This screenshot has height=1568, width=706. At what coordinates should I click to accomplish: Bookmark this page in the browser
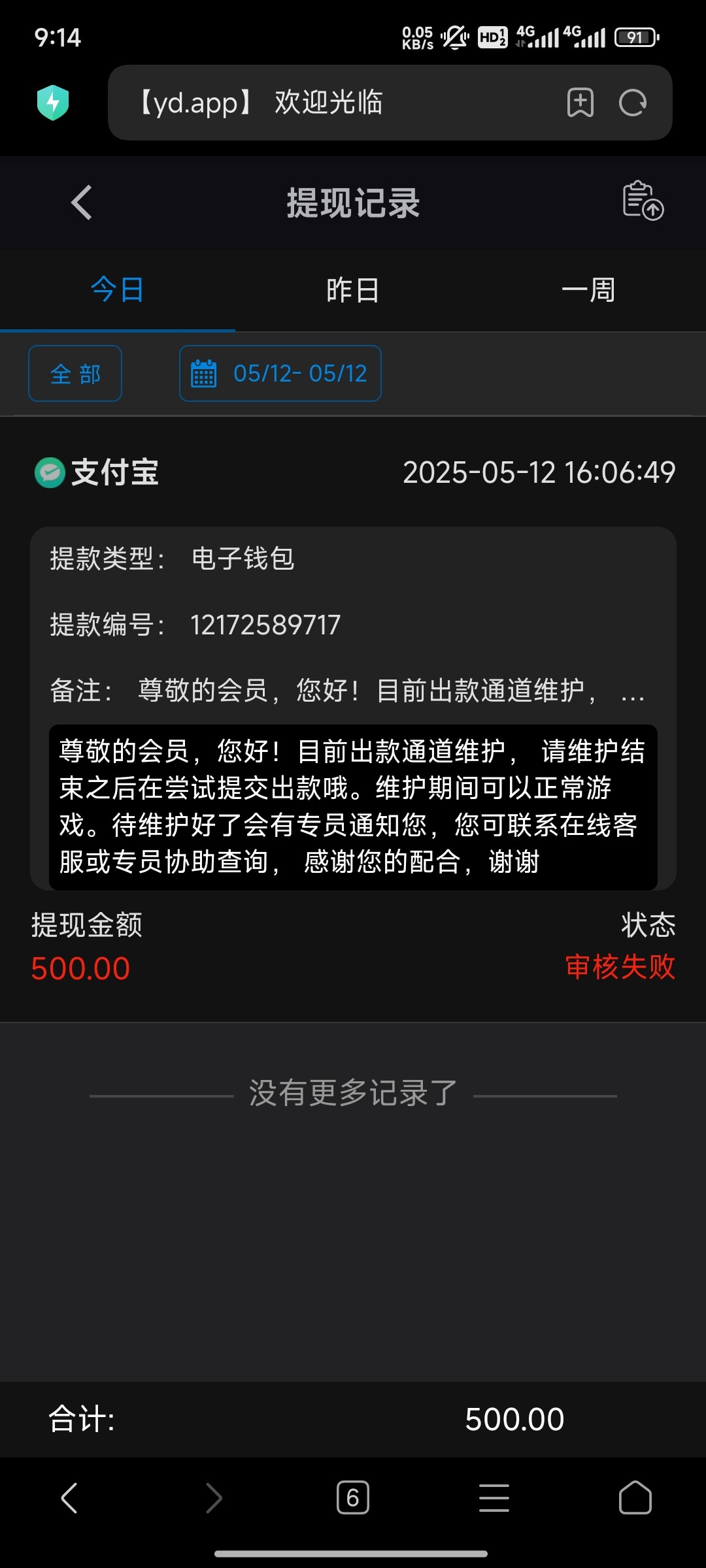tap(580, 103)
